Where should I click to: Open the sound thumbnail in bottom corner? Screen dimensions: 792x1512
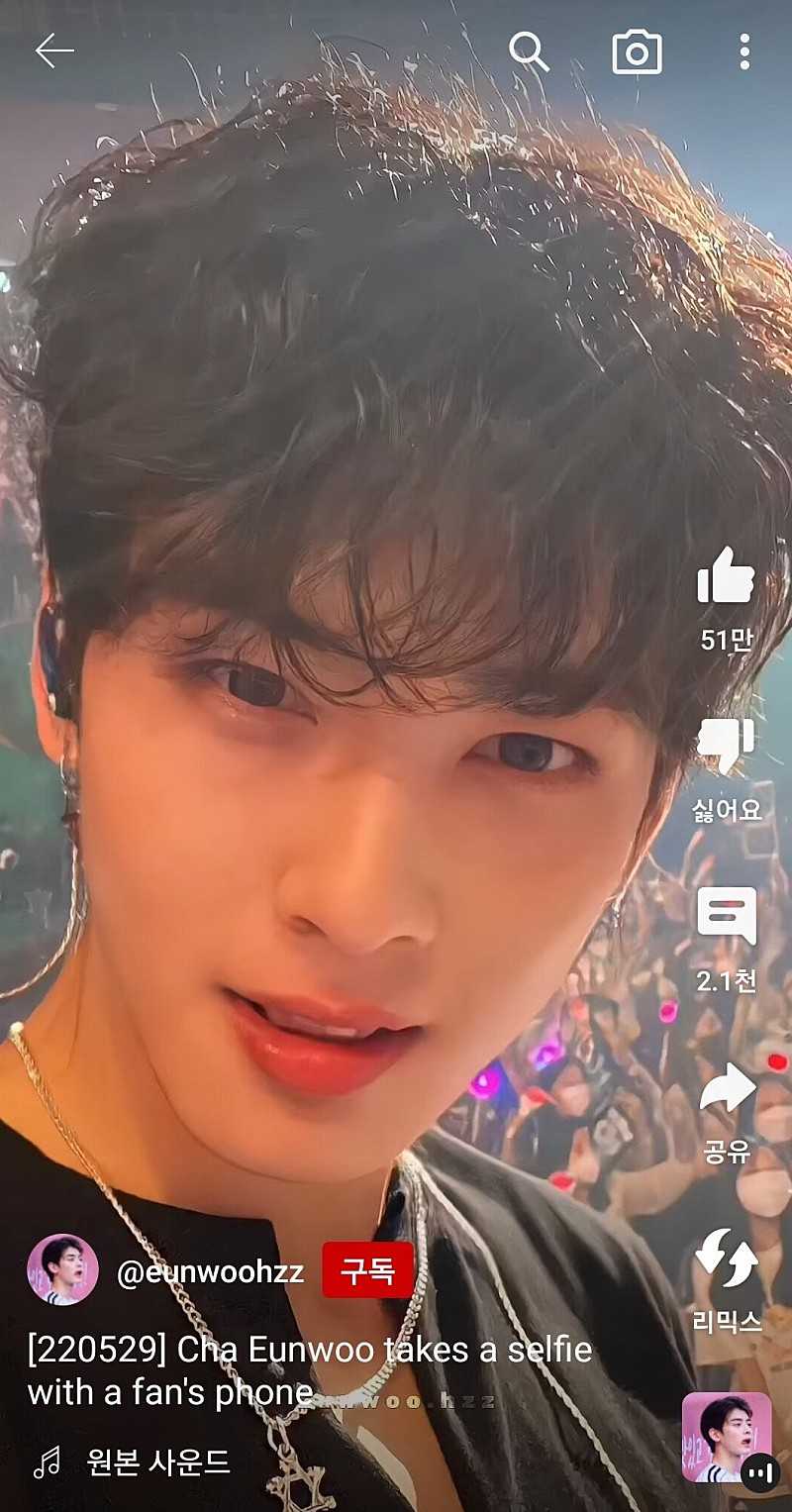[x=727, y=1436]
